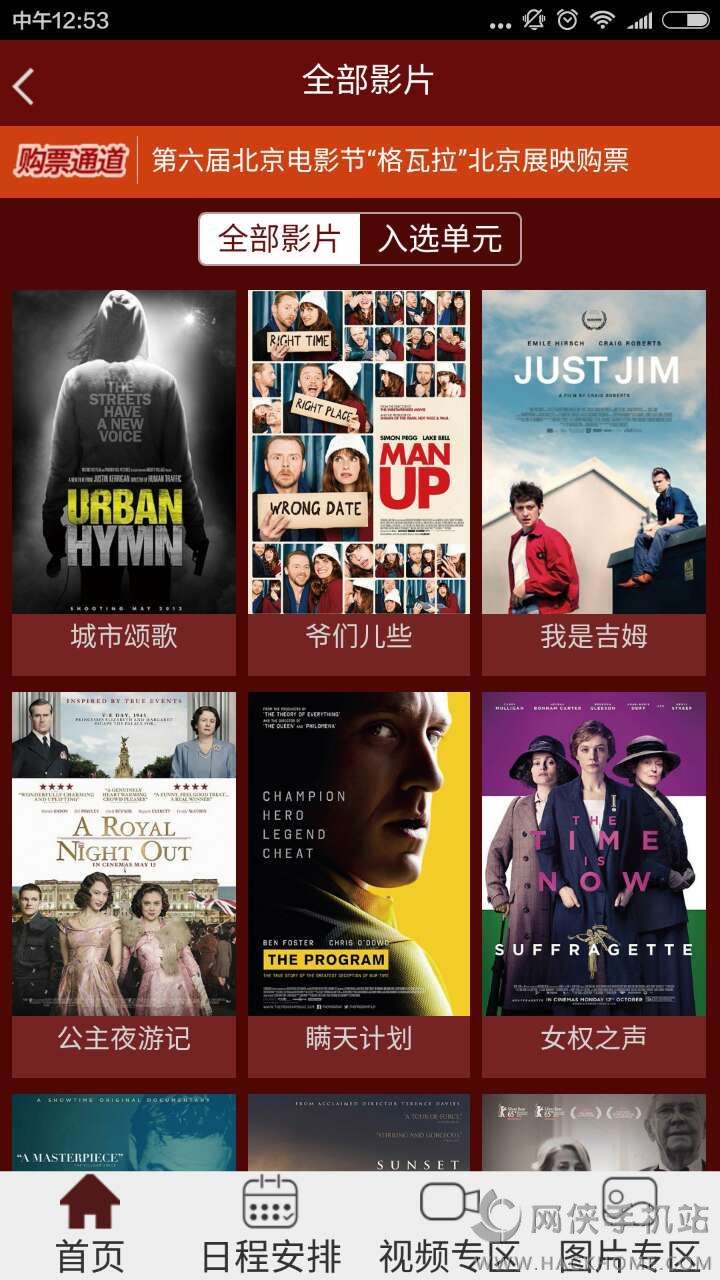Select the 全部影片 segment
Image resolution: width=720 pixels, height=1280 pixels.
[280, 240]
